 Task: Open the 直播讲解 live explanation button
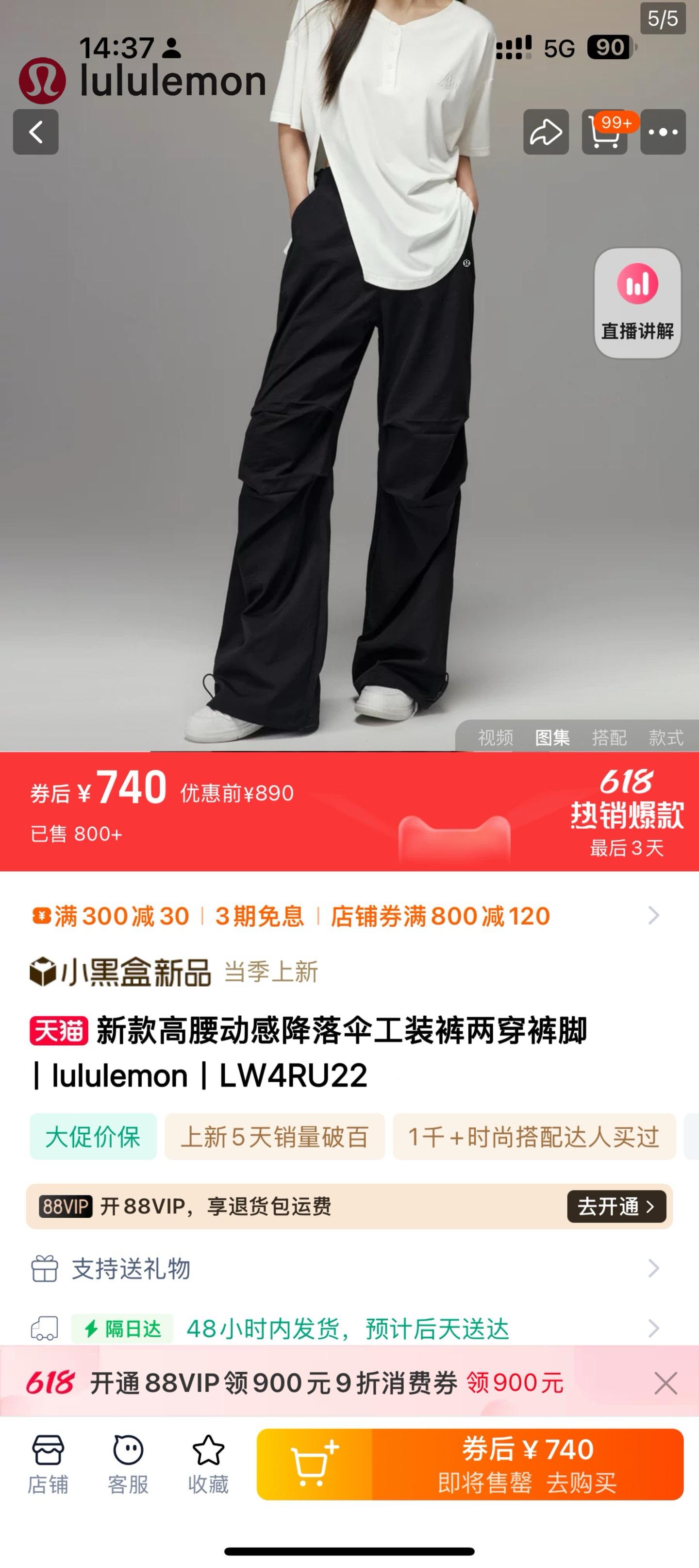pyautogui.click(x=637, y=303)
